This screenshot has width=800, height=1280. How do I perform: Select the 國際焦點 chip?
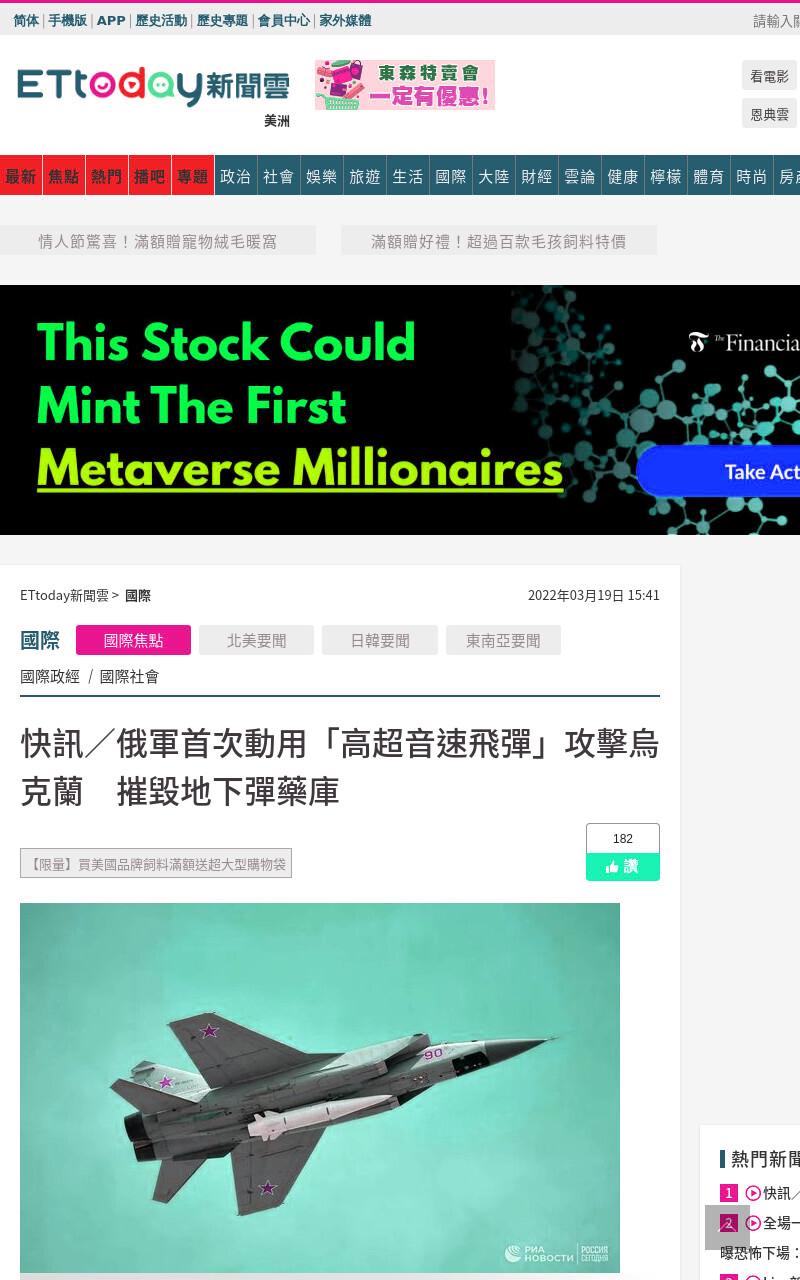(x=133, y=640)
